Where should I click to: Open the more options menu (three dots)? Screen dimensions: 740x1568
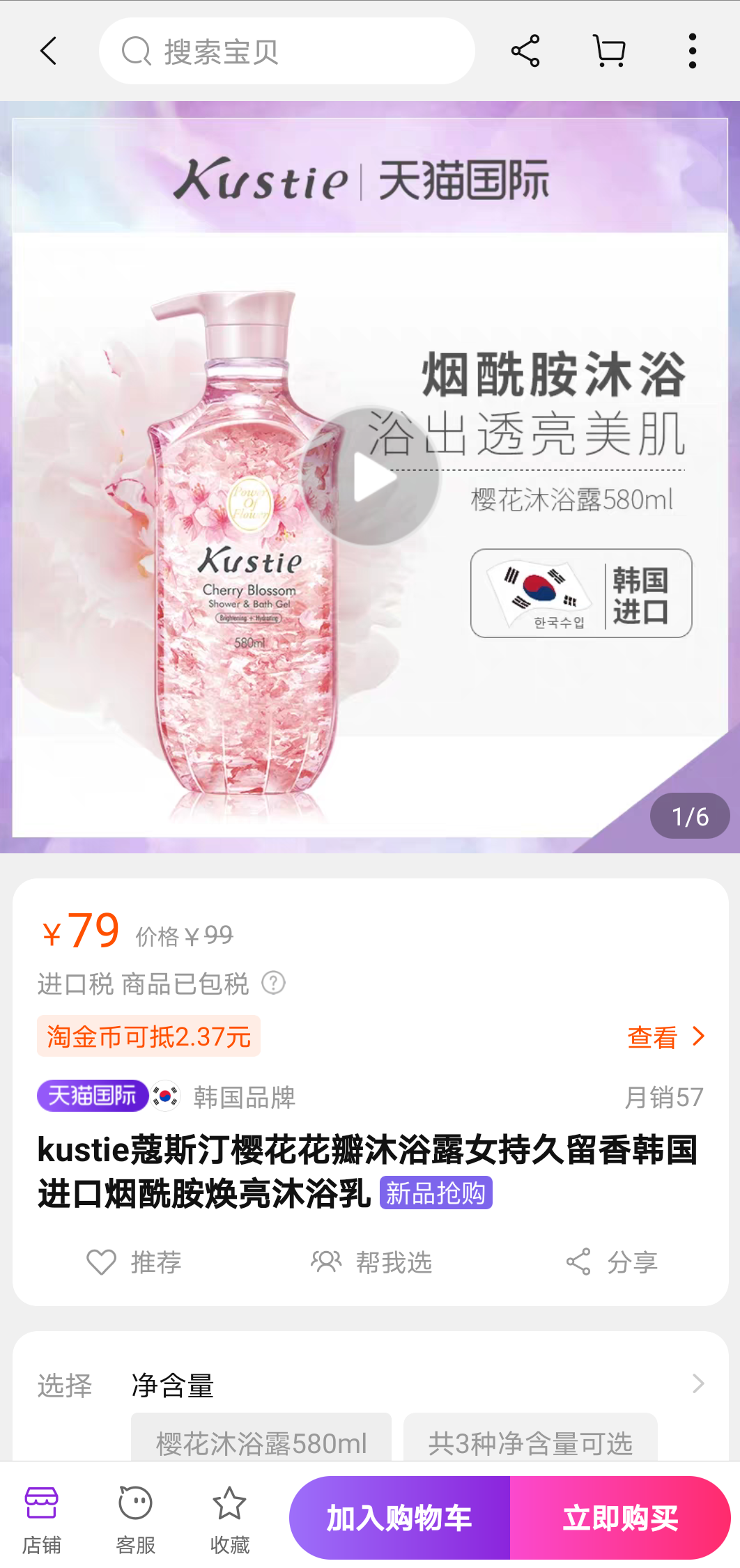point(692,50)
